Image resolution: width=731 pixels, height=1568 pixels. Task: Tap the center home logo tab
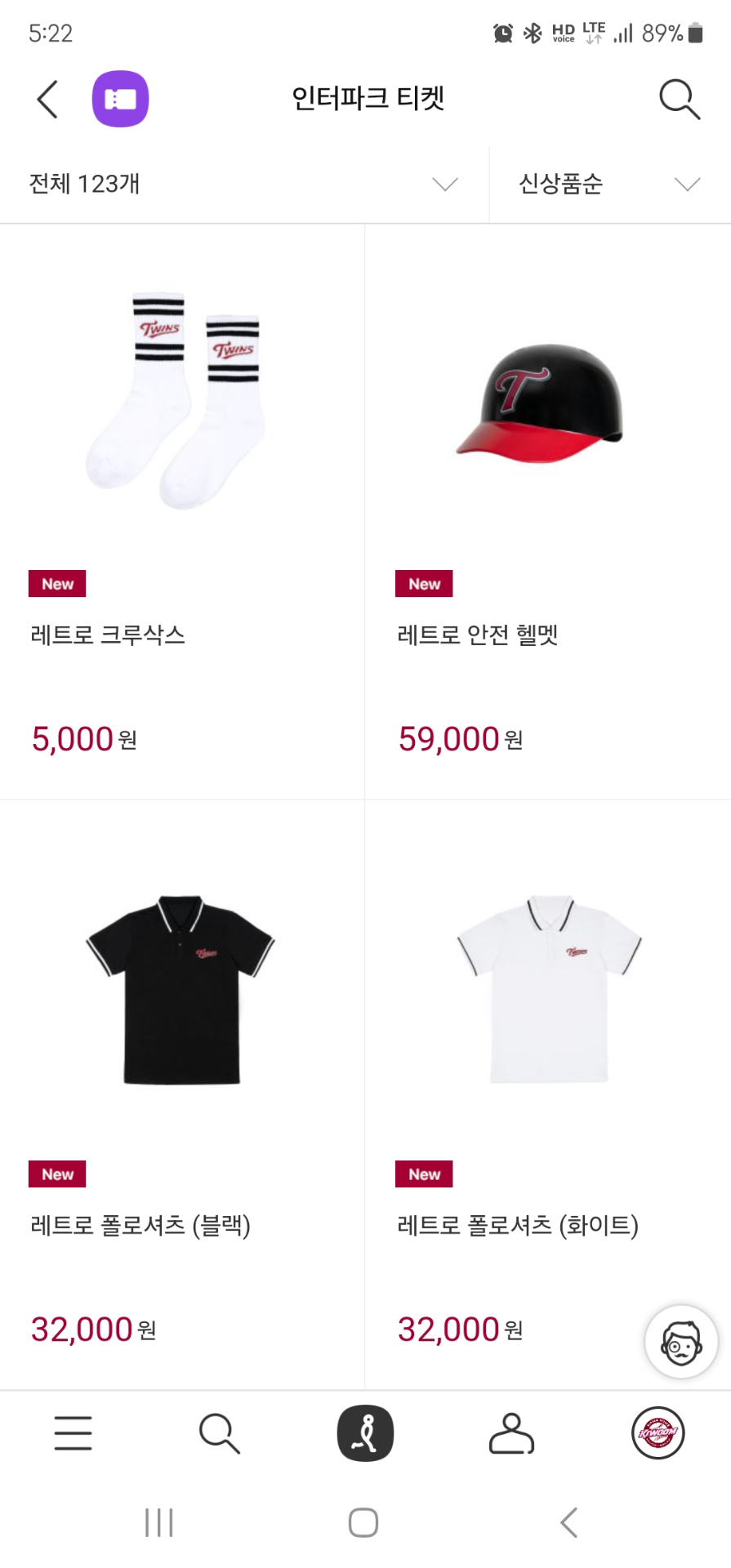click(365, 1433)
